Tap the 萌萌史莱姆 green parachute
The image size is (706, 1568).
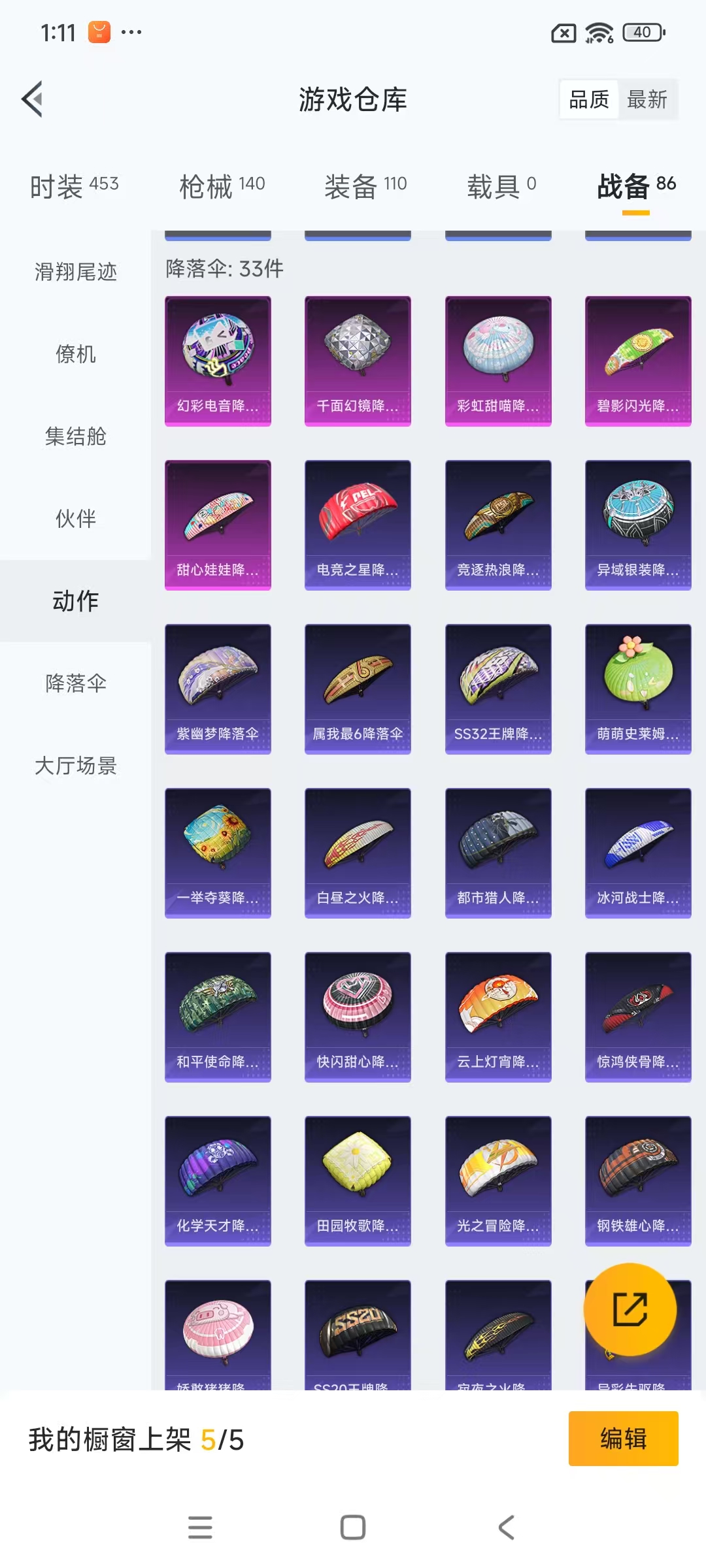click(x=637, y=688)
